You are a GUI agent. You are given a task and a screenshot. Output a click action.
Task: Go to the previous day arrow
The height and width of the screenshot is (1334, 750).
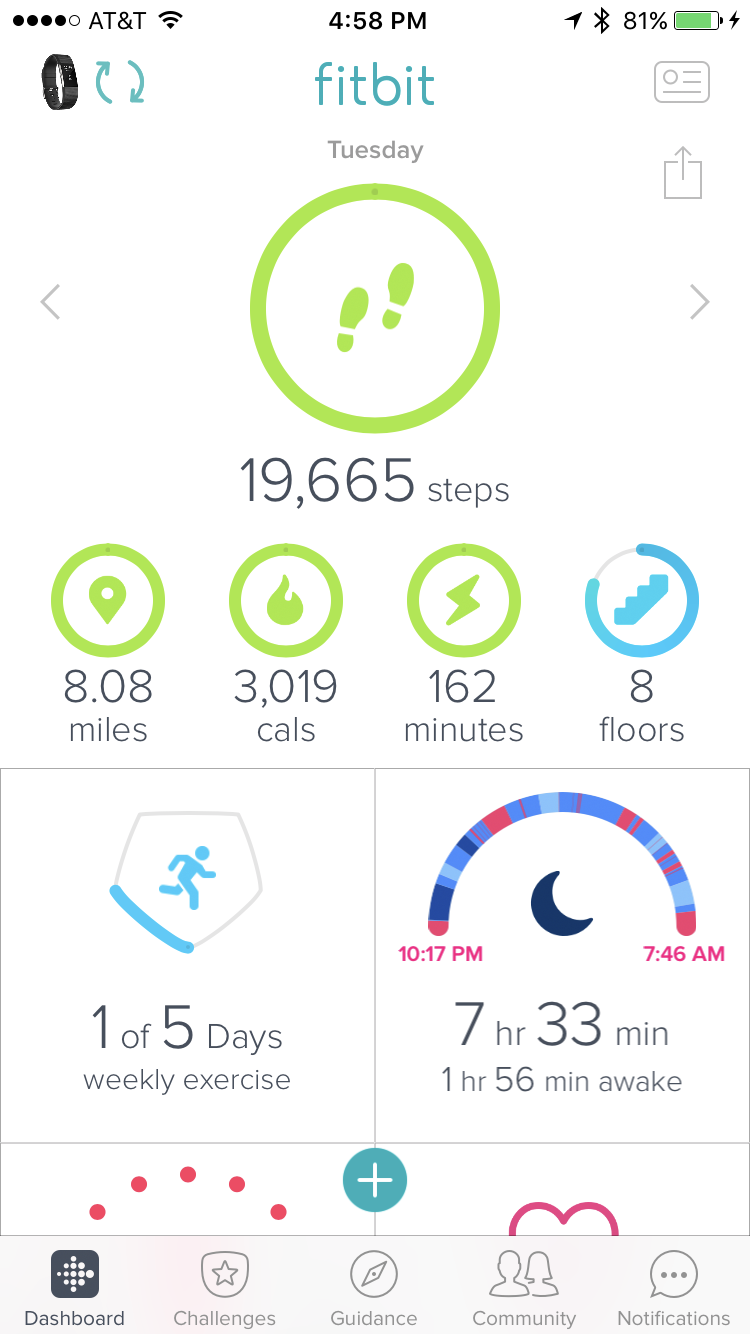[x=51, y=302]
